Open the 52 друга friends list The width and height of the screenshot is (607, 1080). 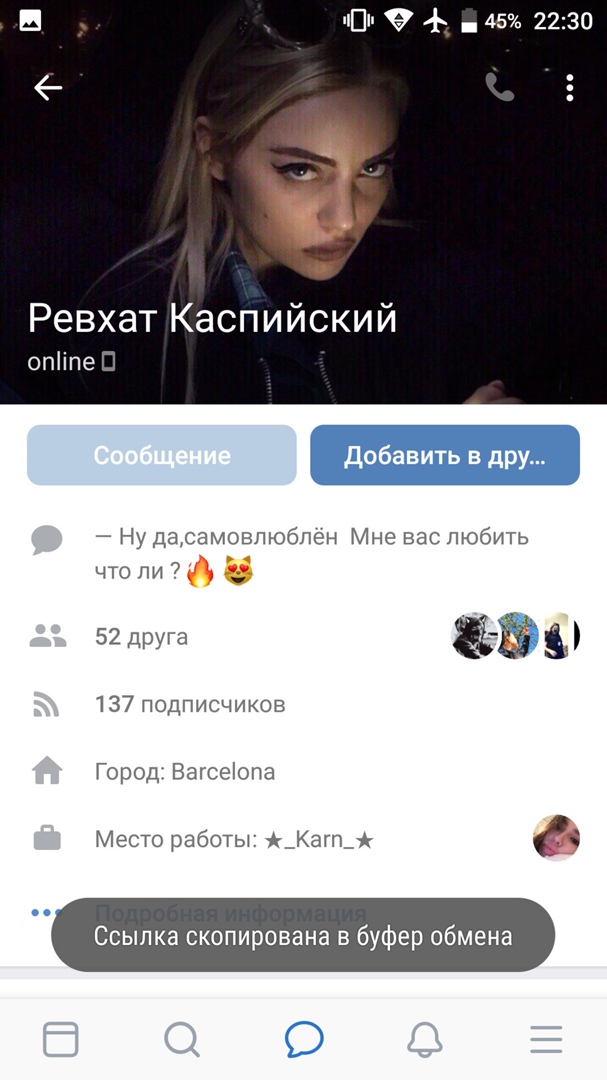[x=141, y=636]
